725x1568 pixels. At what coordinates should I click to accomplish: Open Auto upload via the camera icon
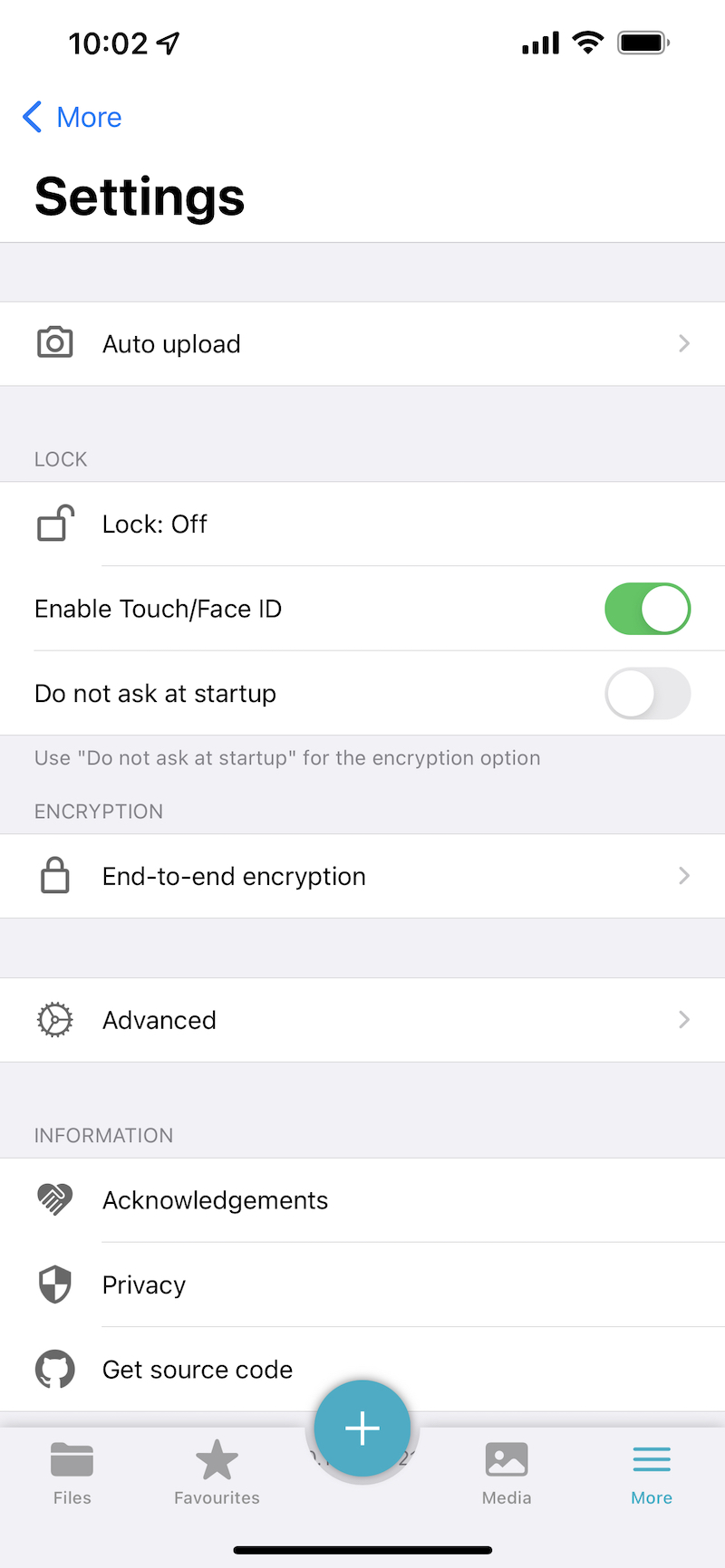click(x=54, y=342)
